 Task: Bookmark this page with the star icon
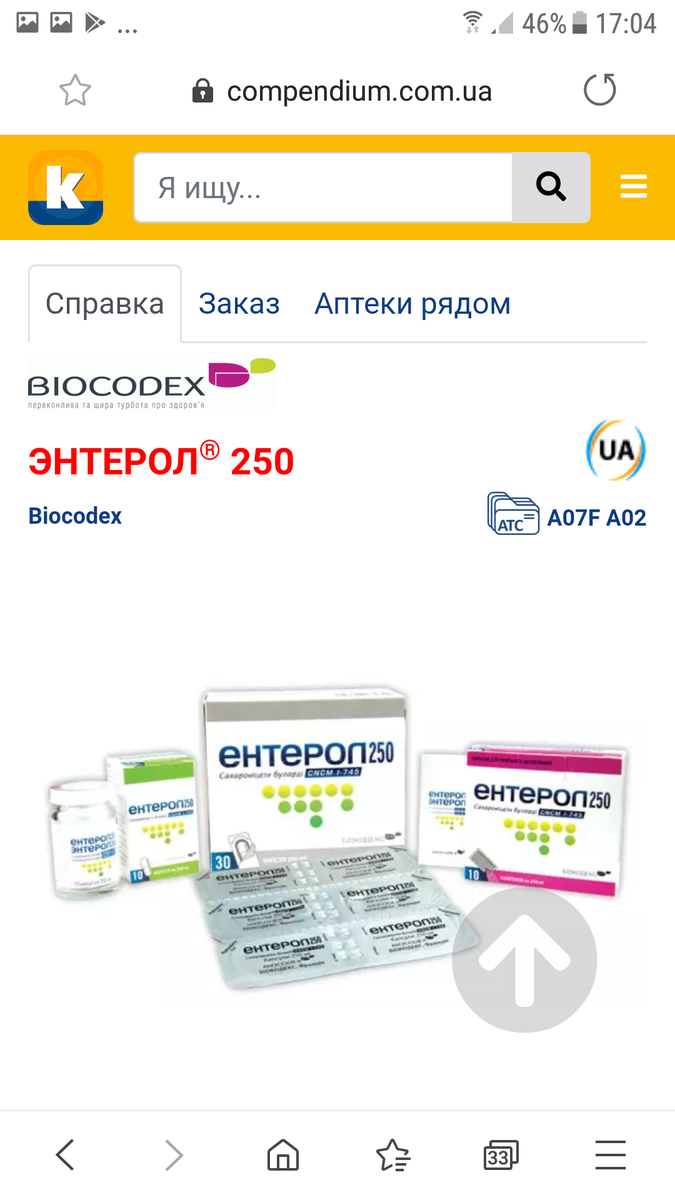pos(75,91)
